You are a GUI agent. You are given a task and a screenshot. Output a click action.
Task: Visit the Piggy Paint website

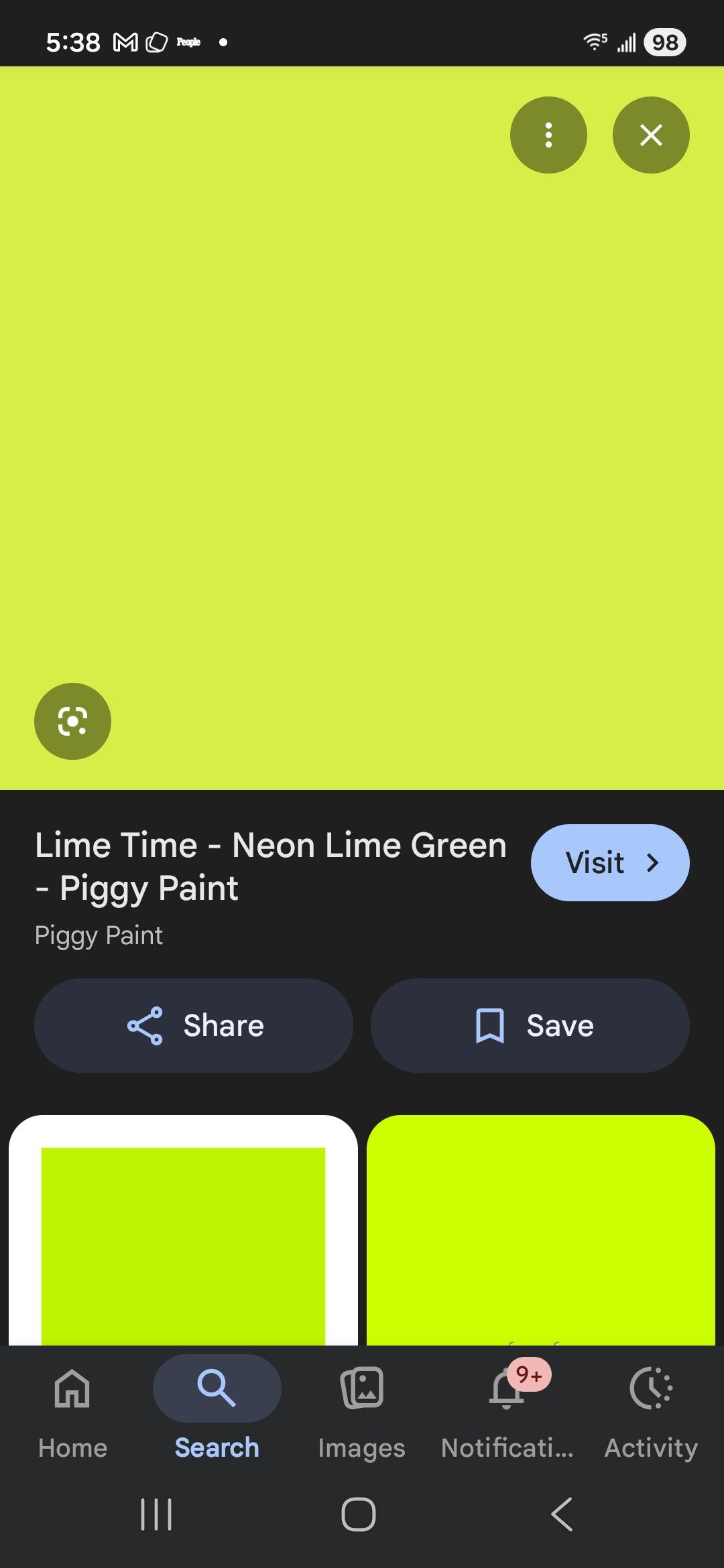pyautogui.click(x=610, y=862)
